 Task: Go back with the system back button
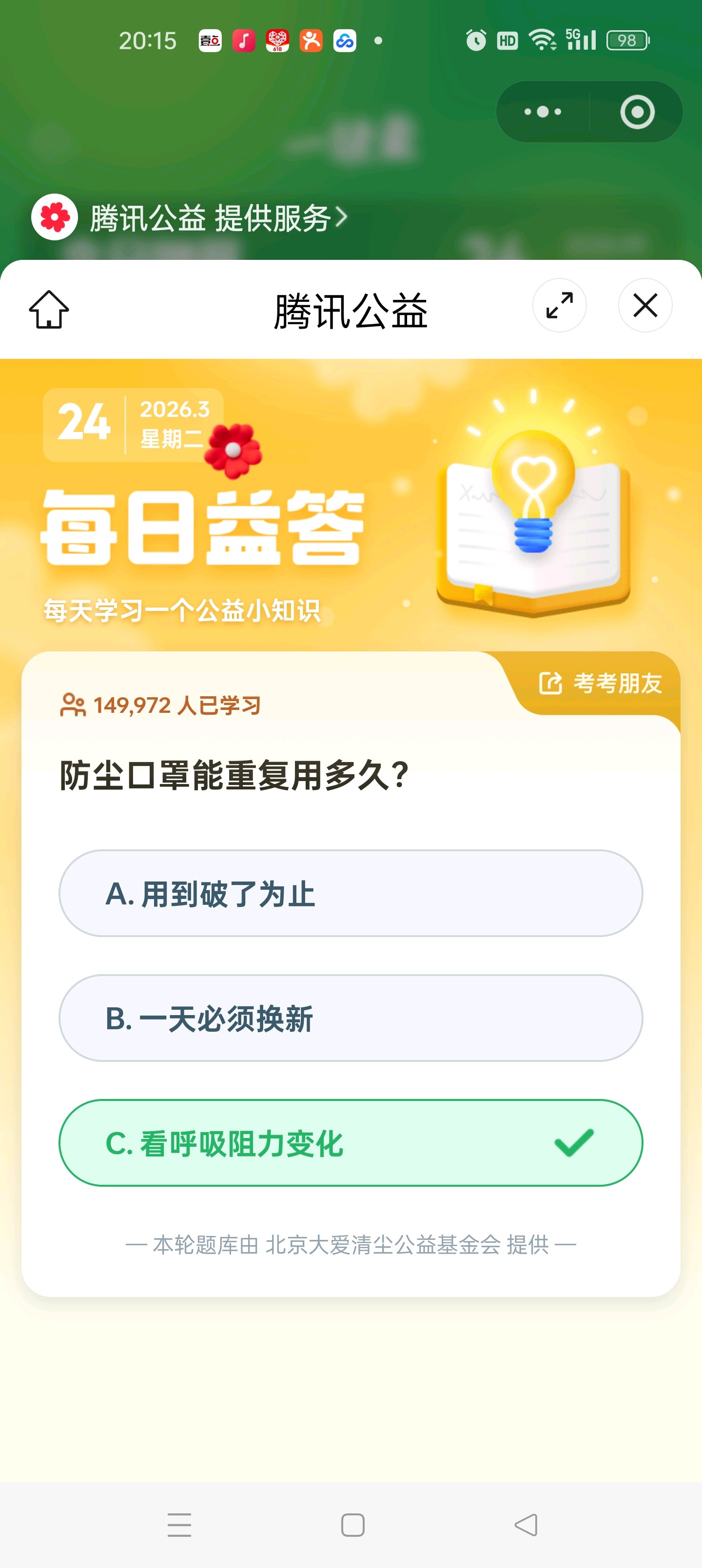pos(526,1525)
